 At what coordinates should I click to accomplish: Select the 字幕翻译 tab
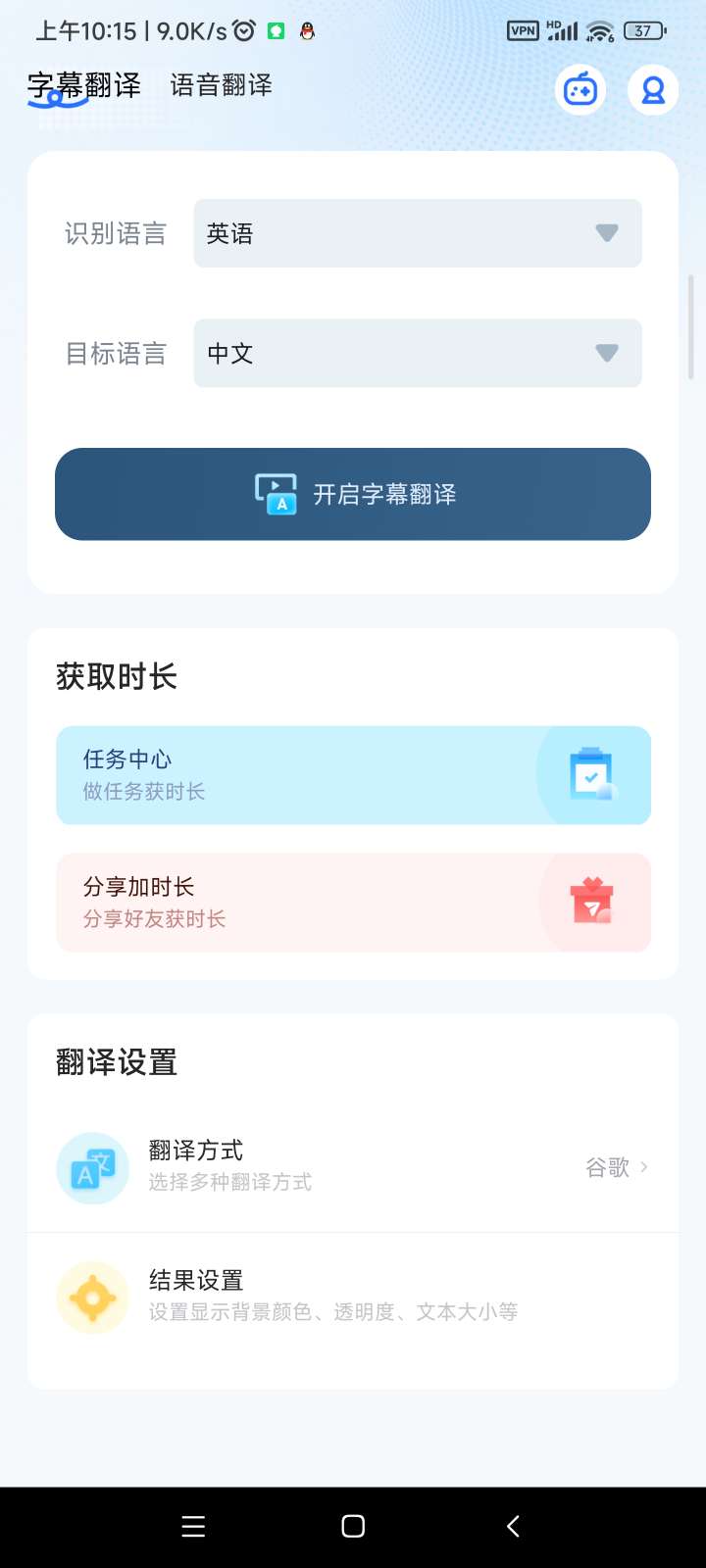tap(84, 86)
